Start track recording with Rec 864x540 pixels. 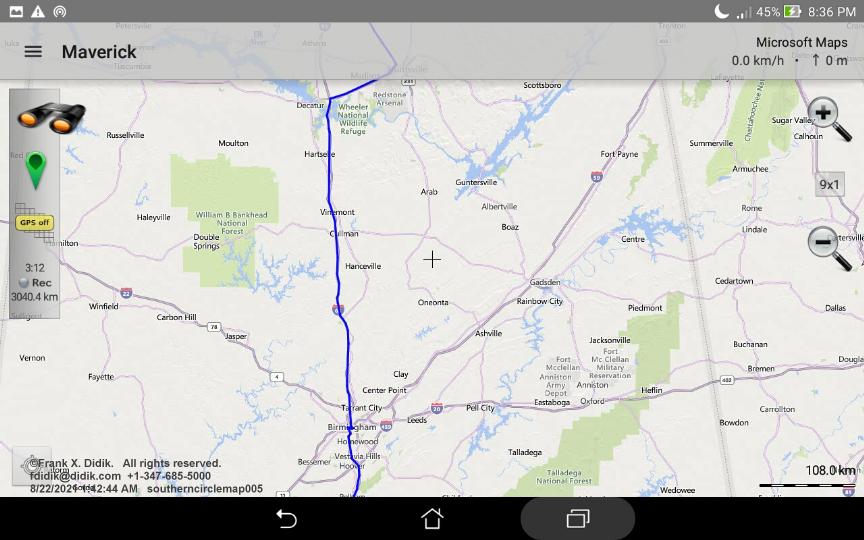coord(35,283)
